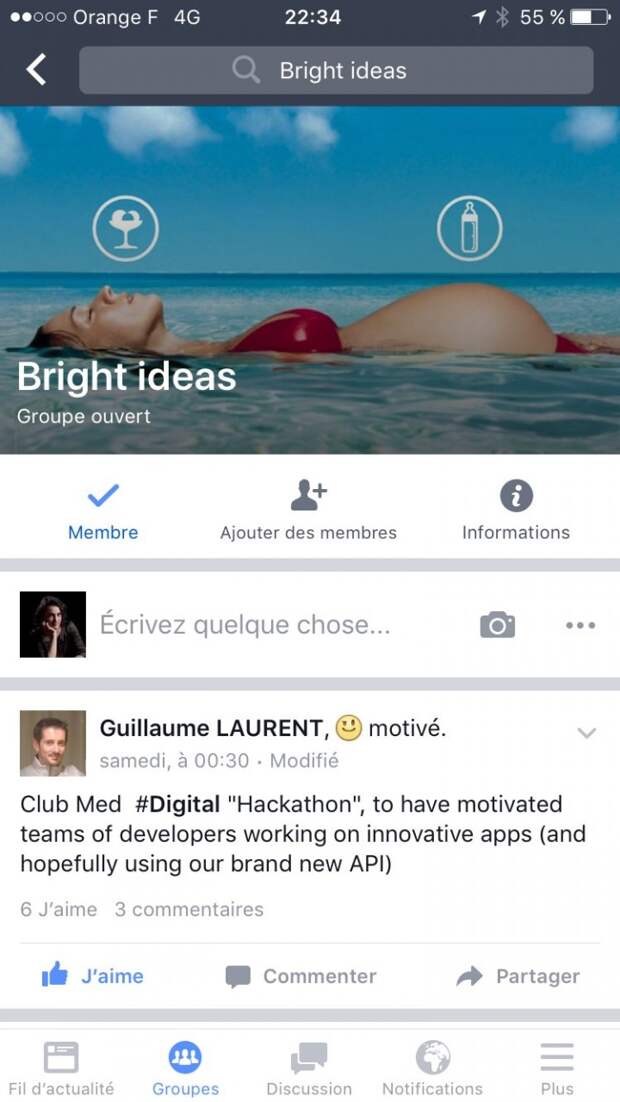Viewport: 620px width, 1102px height.
Task: Open the Discussion tab
Action: click(x=309, y=1068)
